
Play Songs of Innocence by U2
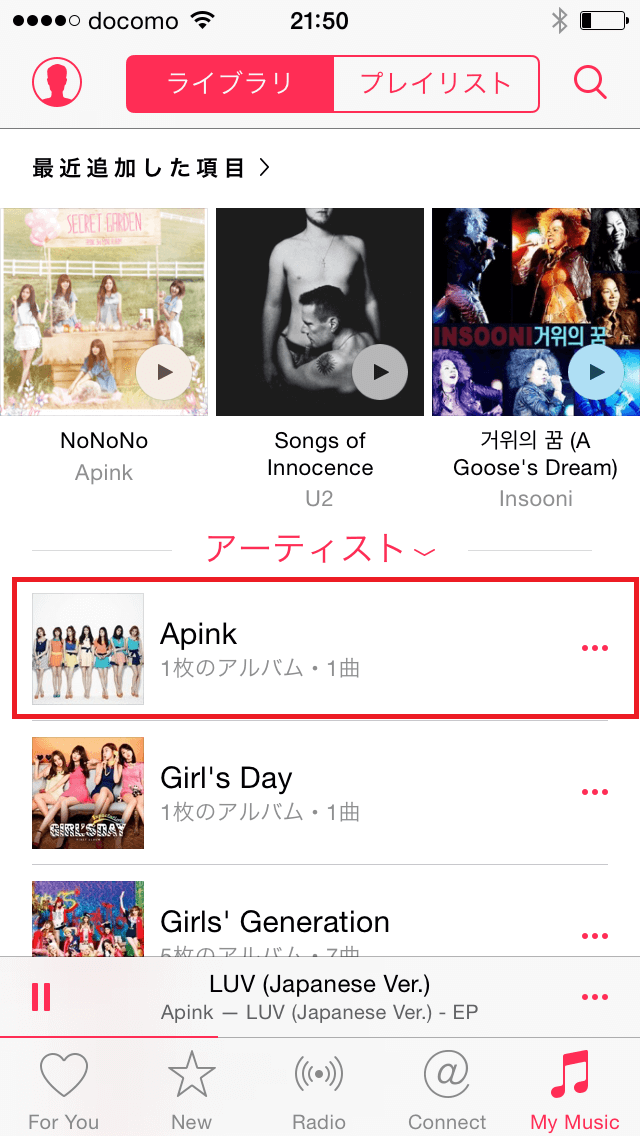pyautogui.click(x=380, y=372)
